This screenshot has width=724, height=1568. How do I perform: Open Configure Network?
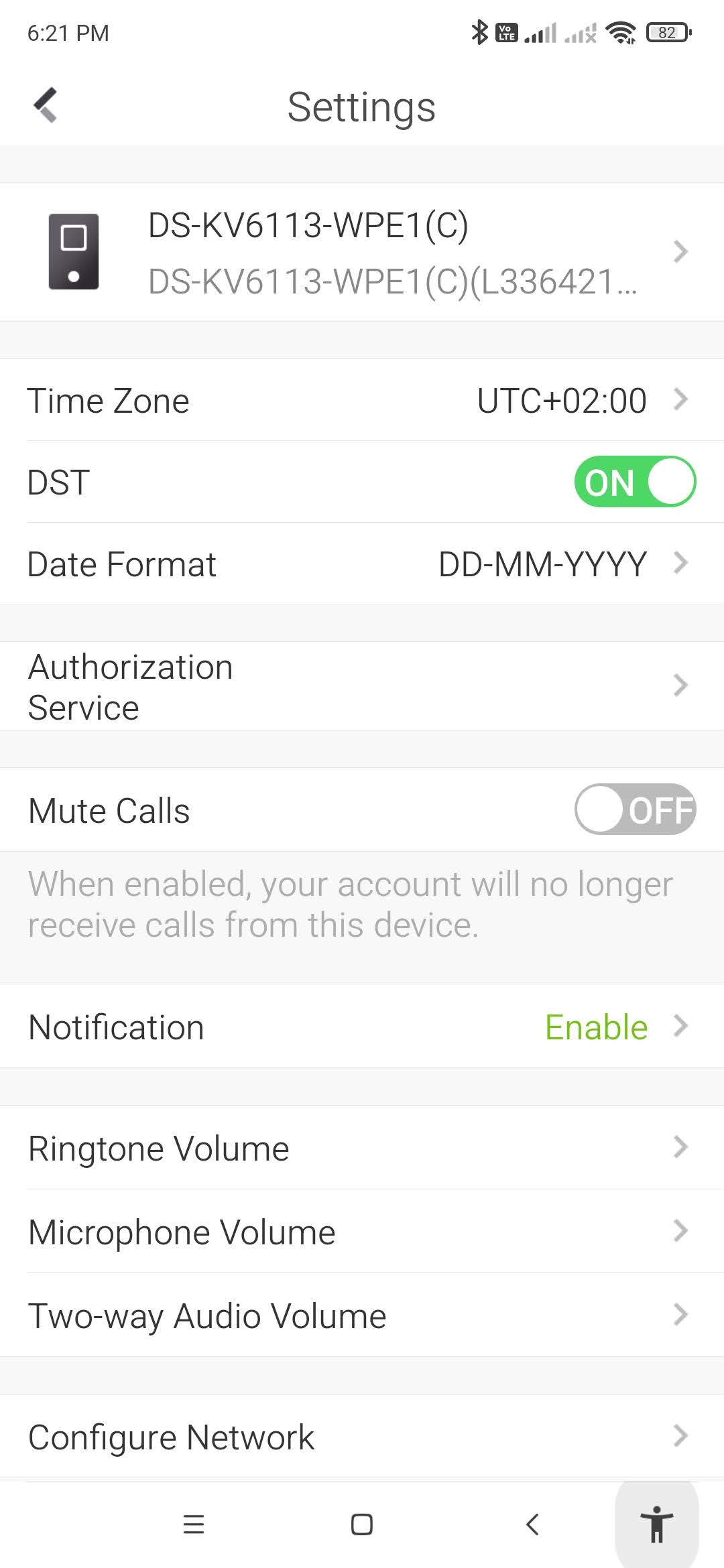(362, 1437)
